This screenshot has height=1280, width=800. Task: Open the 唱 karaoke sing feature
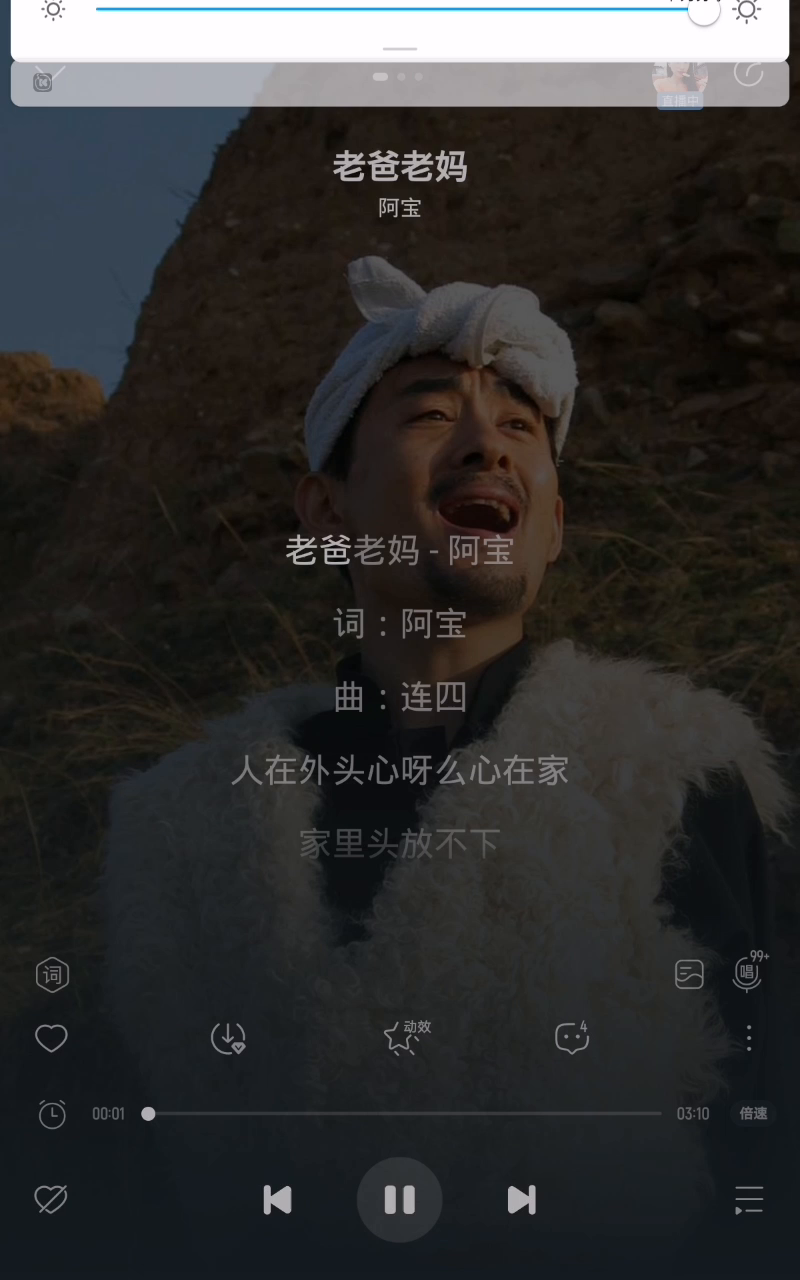747,974
